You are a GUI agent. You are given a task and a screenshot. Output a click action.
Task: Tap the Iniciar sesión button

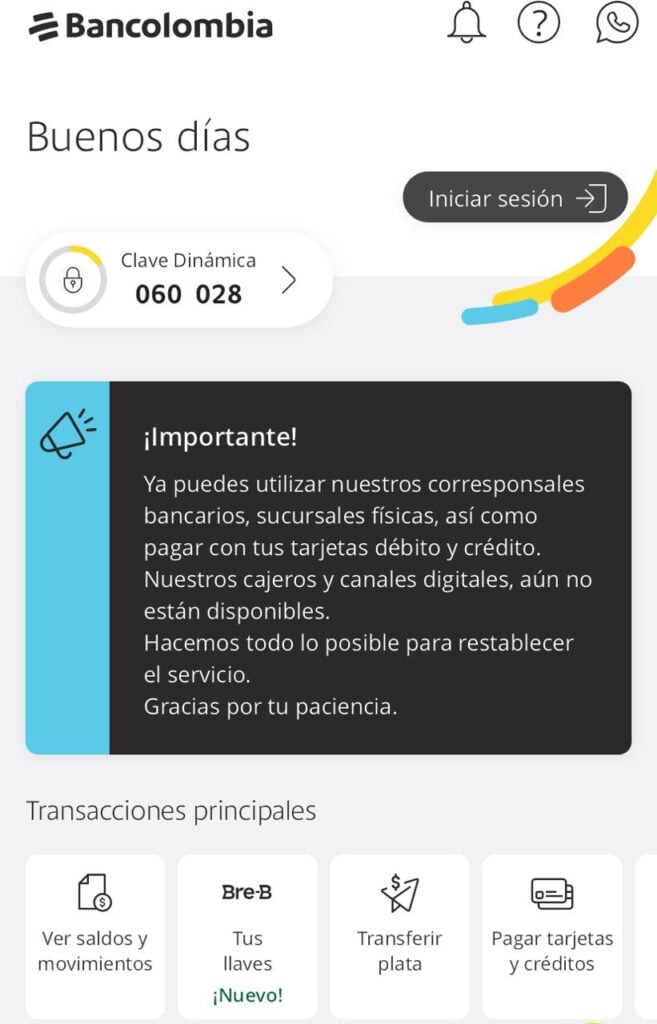[x=515, y=198]
